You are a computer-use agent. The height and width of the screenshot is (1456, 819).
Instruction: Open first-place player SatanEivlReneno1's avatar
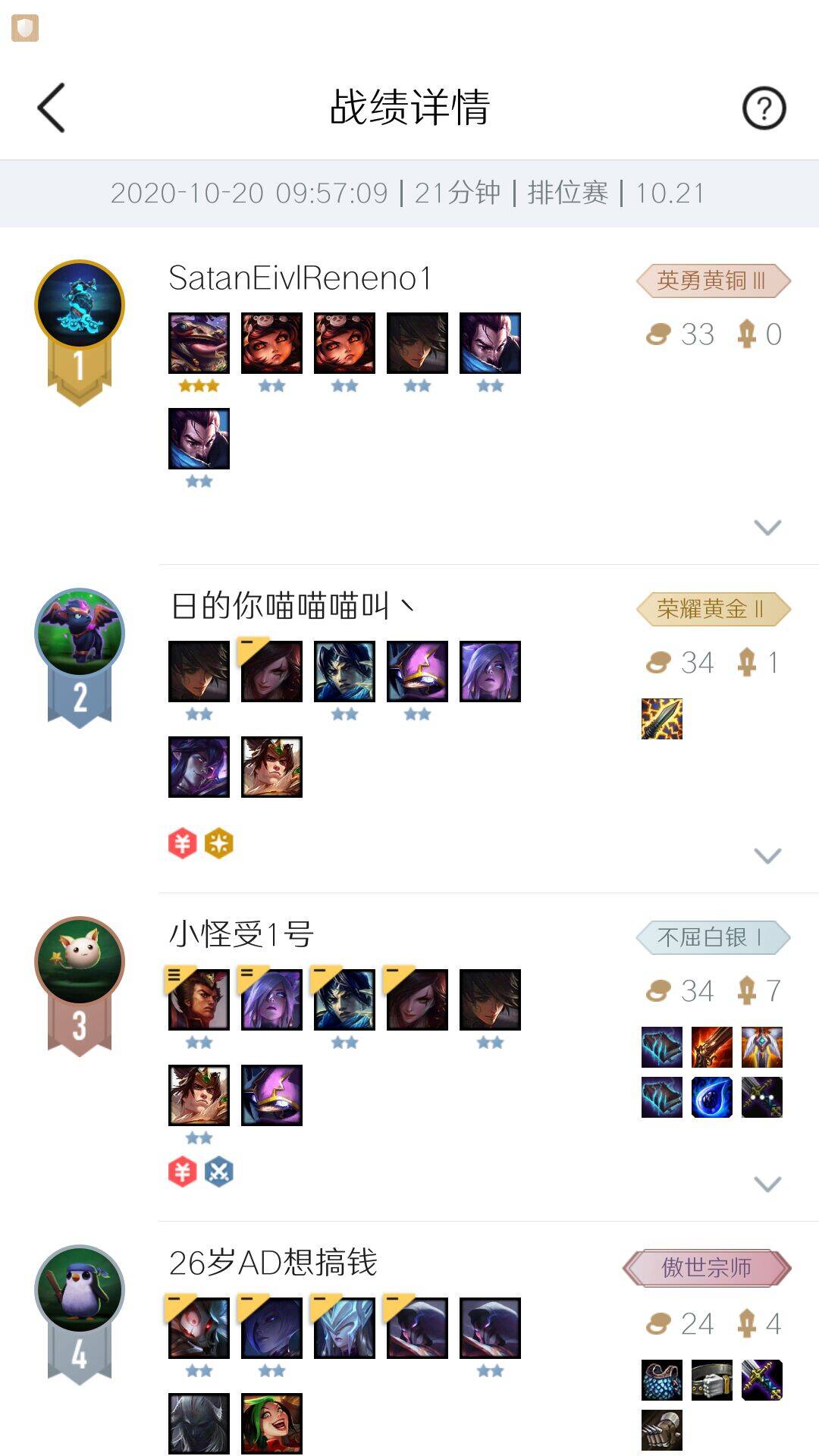[x=80, y=305]
